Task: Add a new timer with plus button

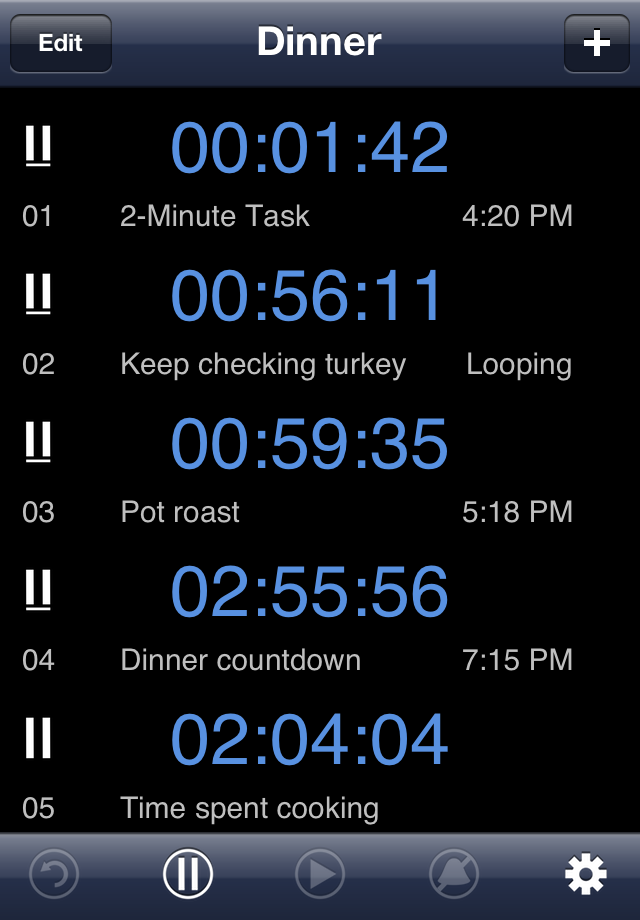Action: click(596, 43)
